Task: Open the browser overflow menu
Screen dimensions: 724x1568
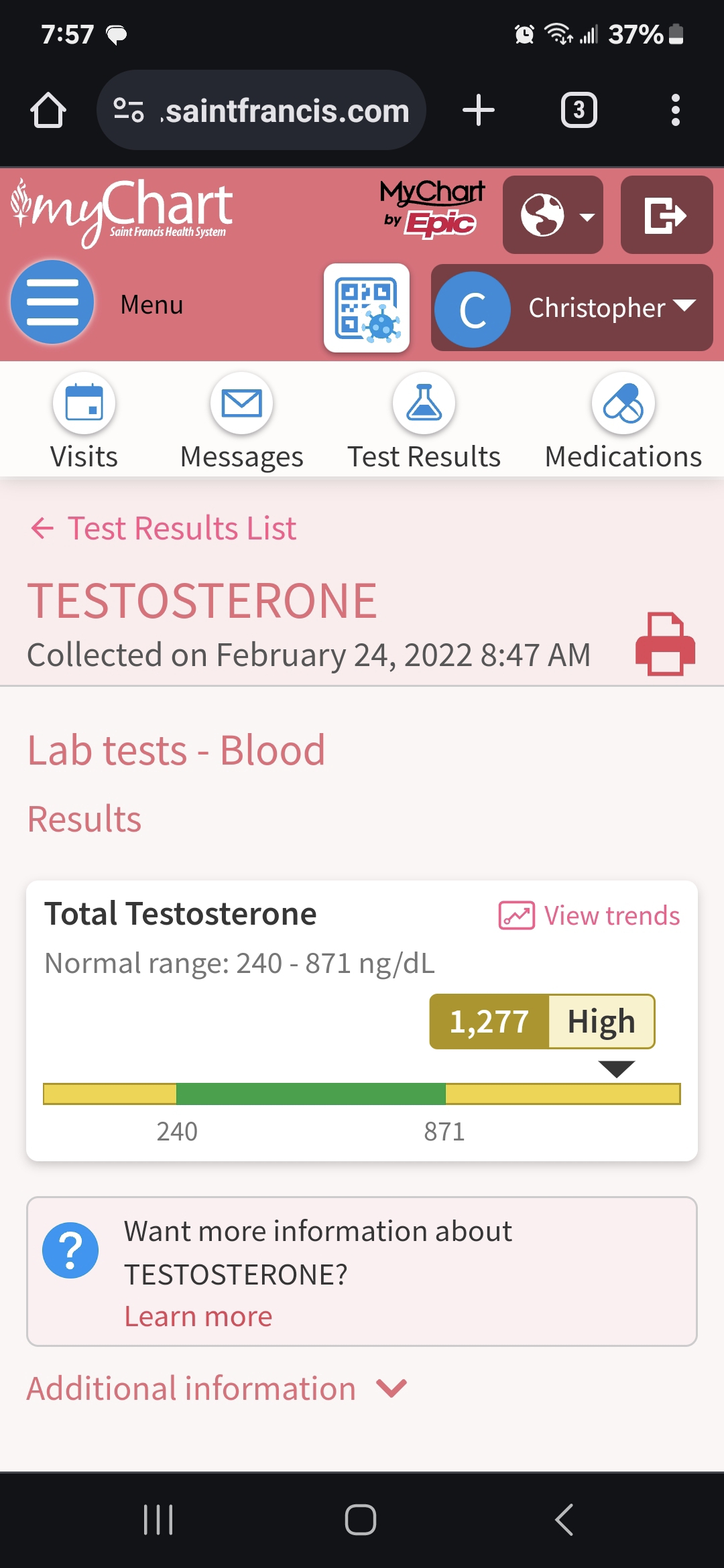Action: [676, 110]
